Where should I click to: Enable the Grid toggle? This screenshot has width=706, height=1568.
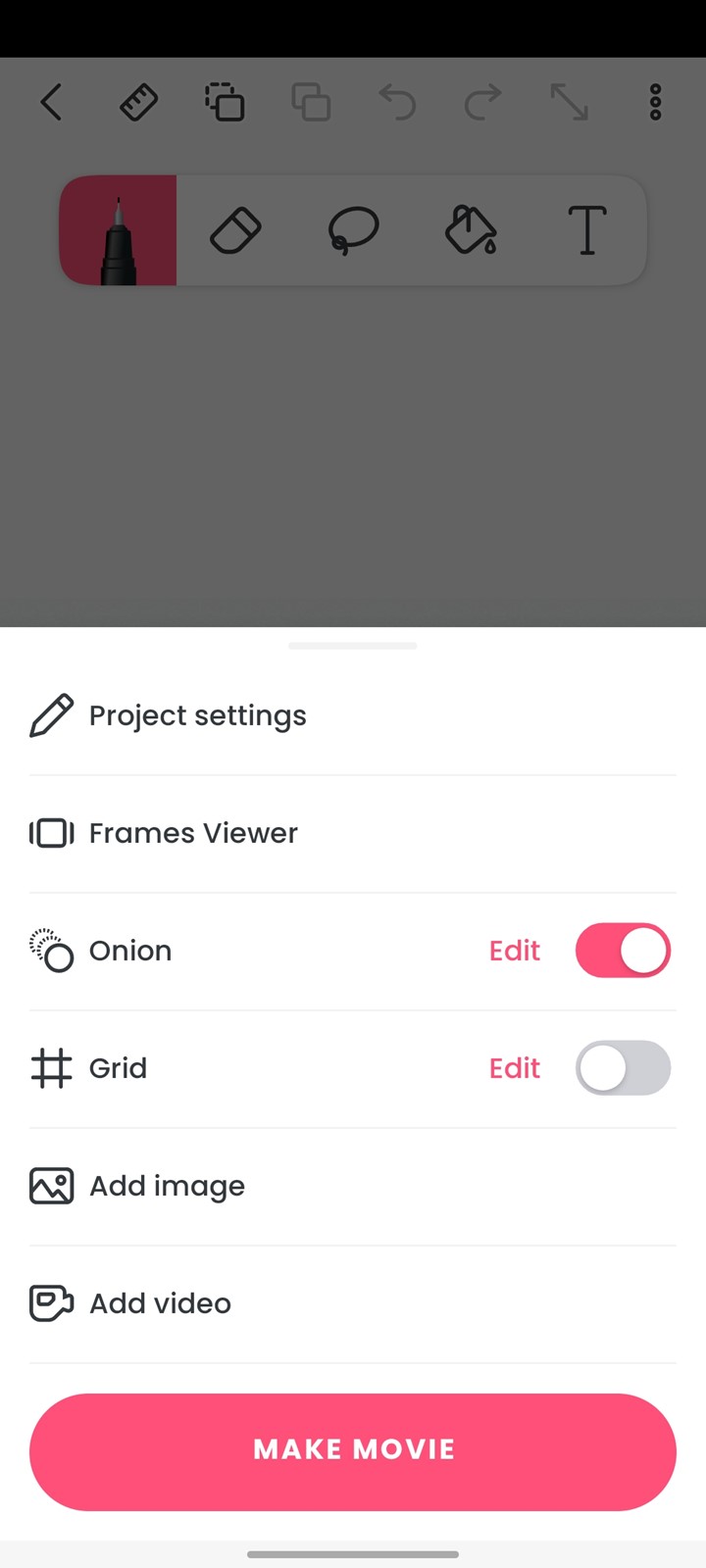[x=623, y=1068]
